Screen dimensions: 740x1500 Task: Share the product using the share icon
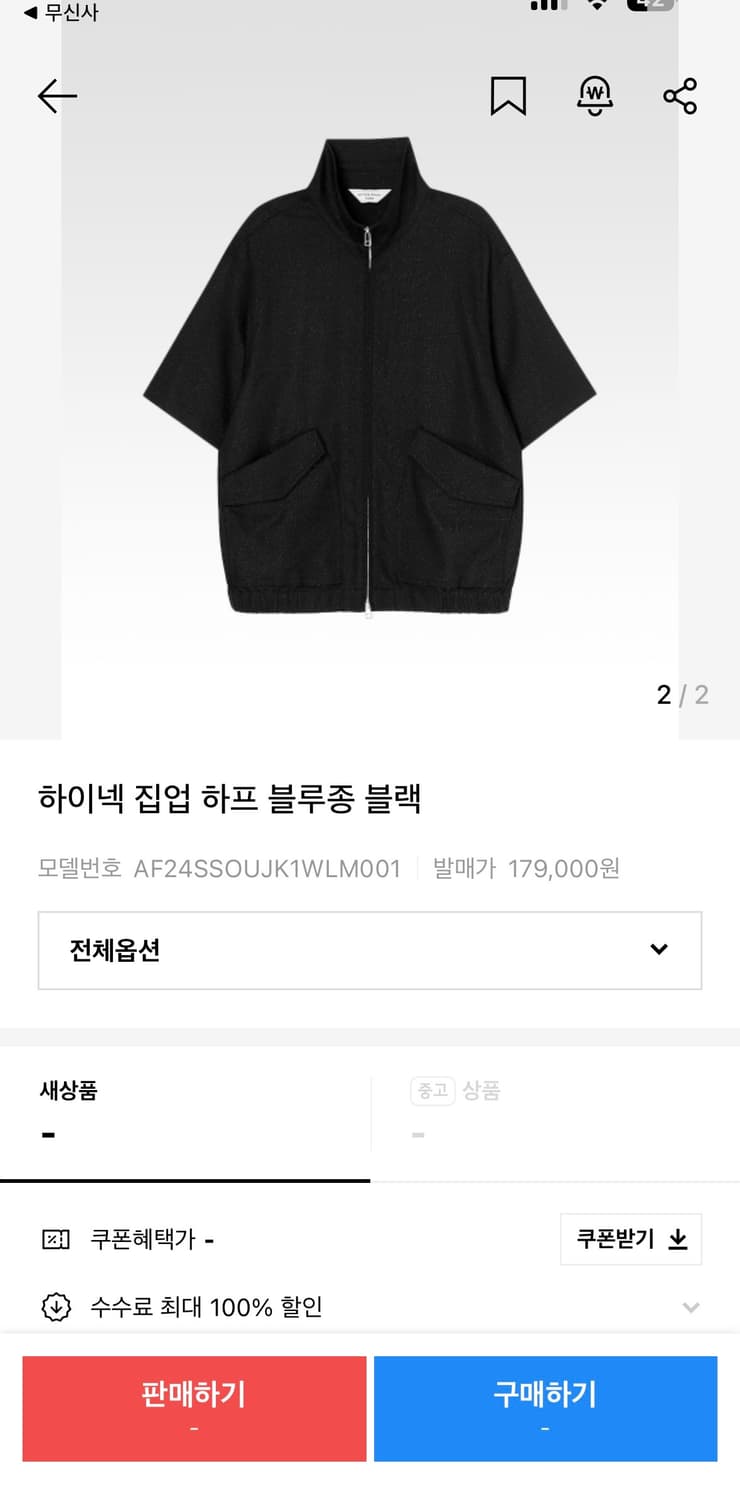679,96
